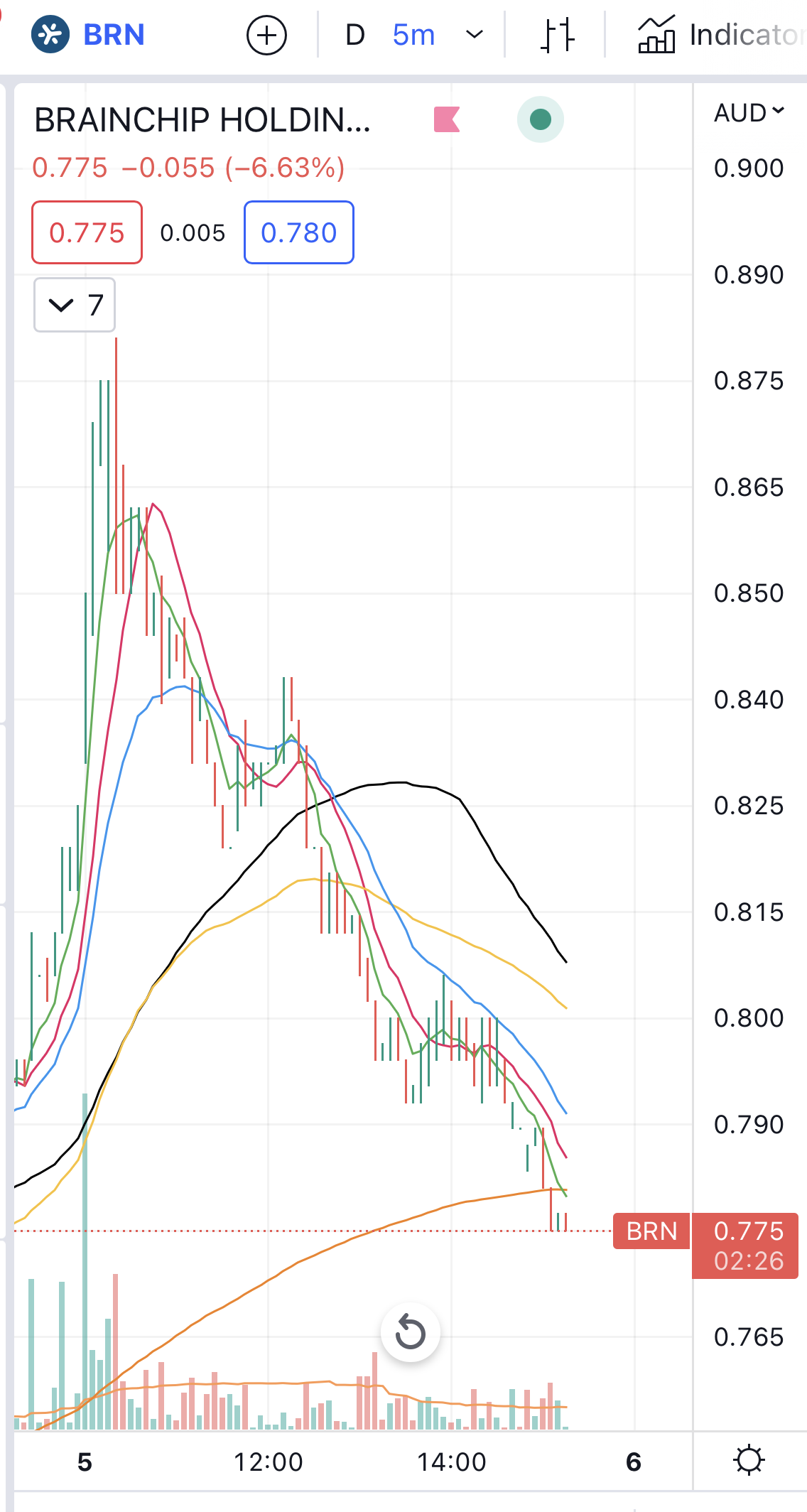Tap the pink flag icon

(x=447, y=119)
